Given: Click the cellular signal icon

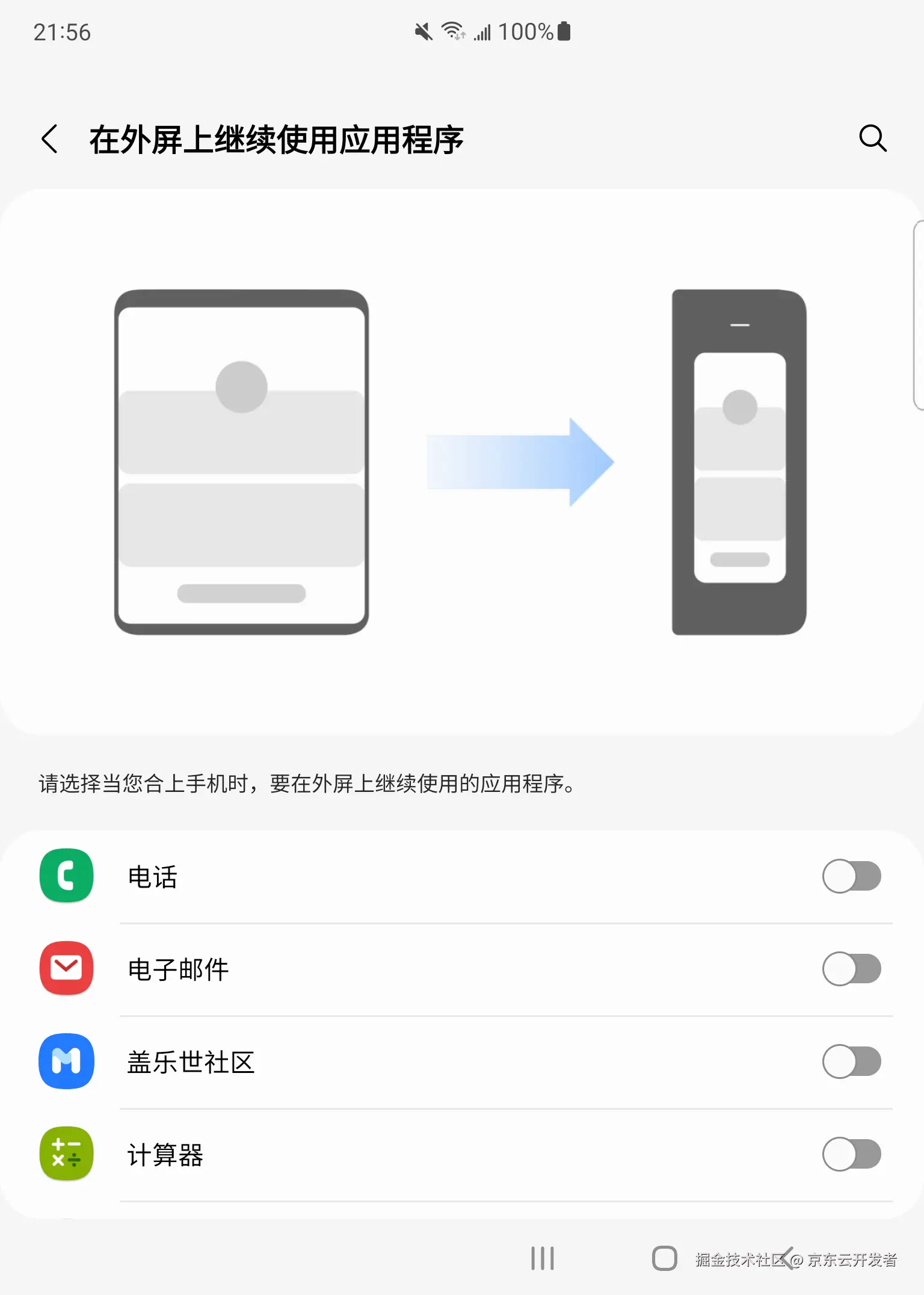Looking at the screenshot, I should pos(482,31).
